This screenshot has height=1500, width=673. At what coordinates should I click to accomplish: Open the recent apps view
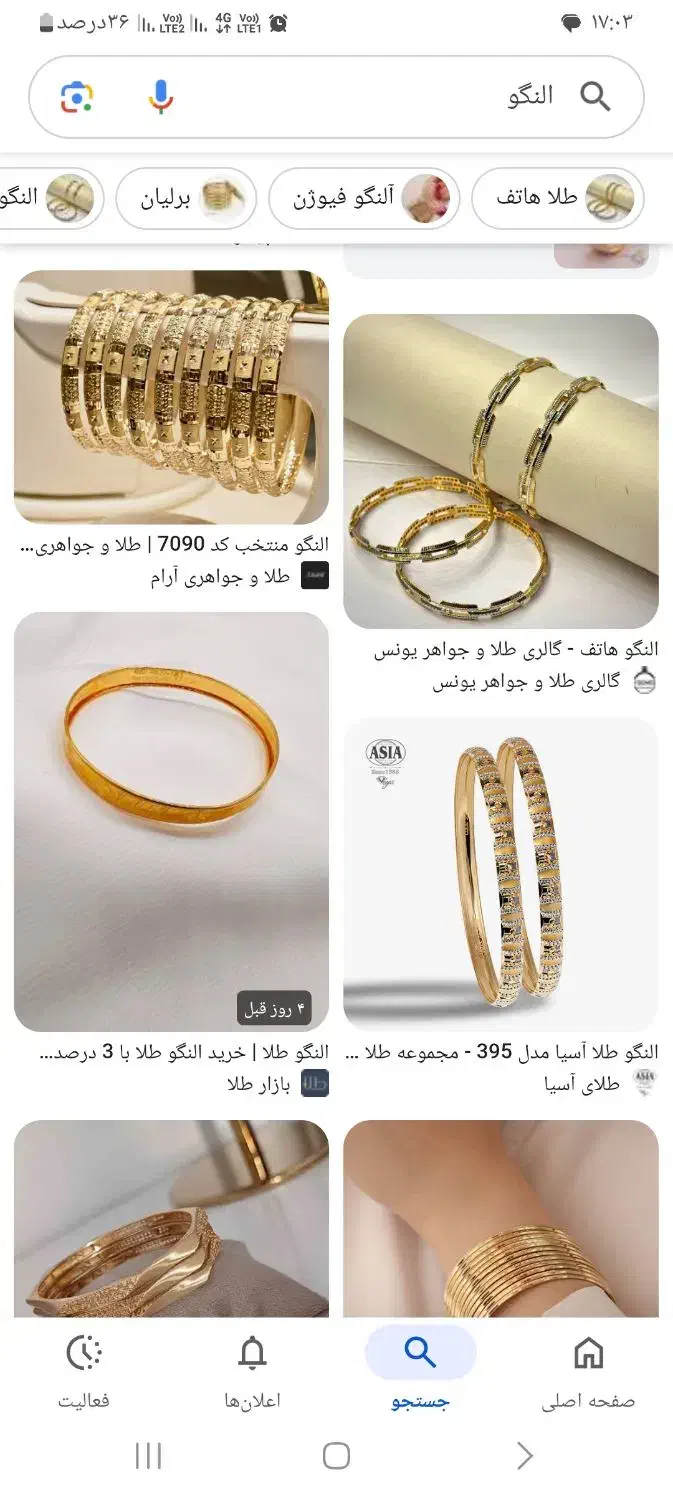tap(148, 1456)
